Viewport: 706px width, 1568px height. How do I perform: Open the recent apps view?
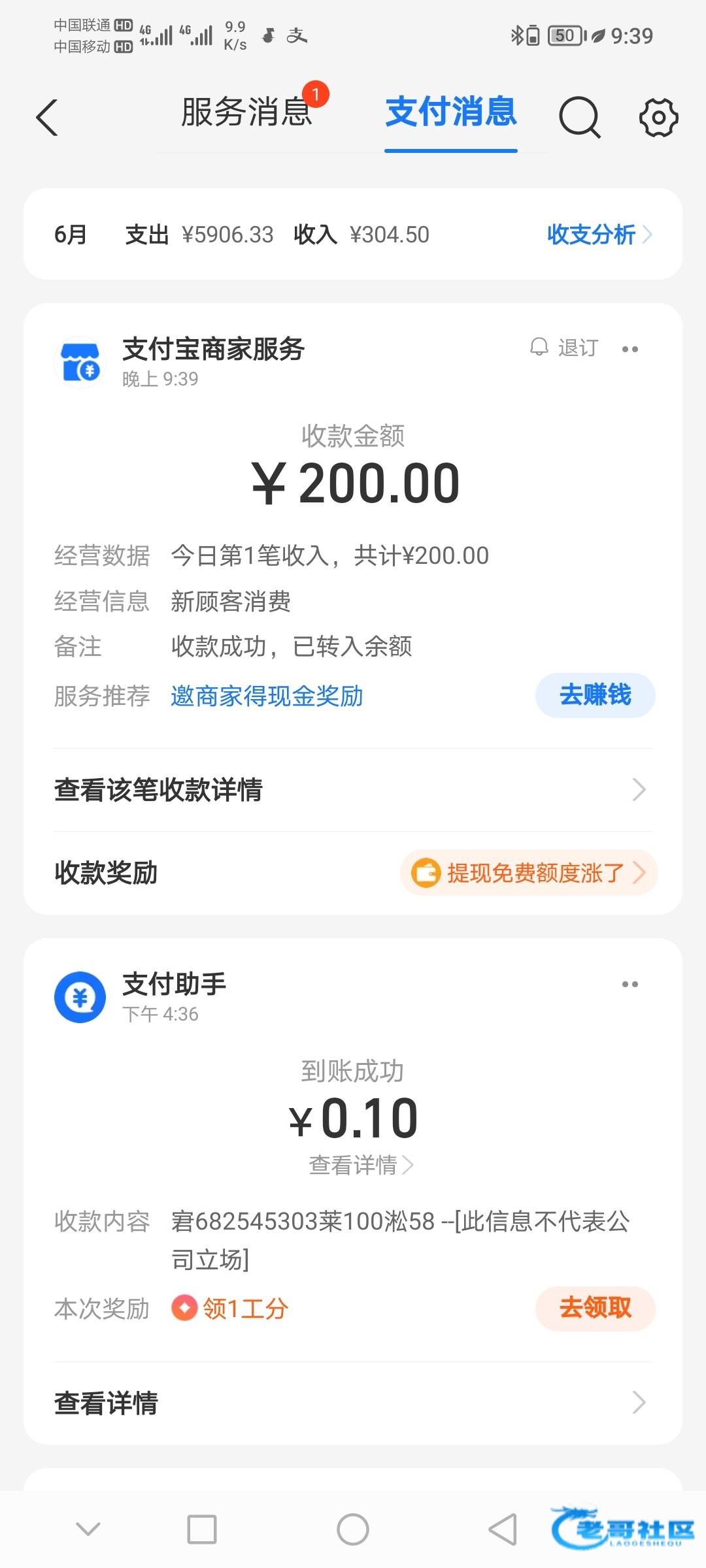click(202, 1529)
